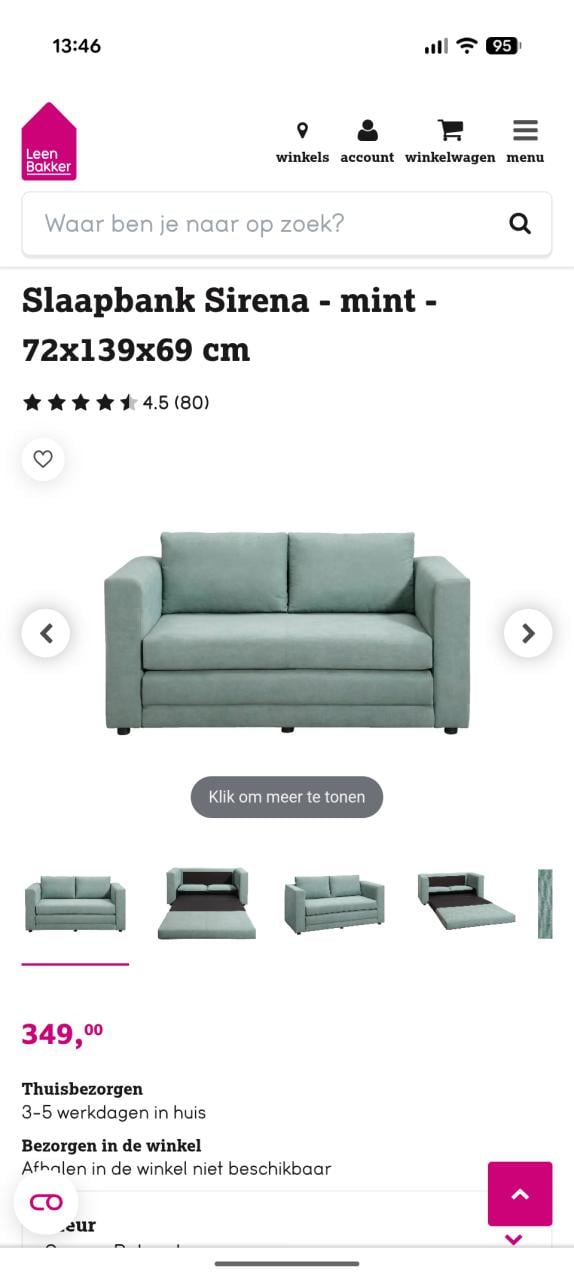Select the second thumbnail showing the unfolded bed
This screenshot has width=574, height=1280.
[207, 904]
